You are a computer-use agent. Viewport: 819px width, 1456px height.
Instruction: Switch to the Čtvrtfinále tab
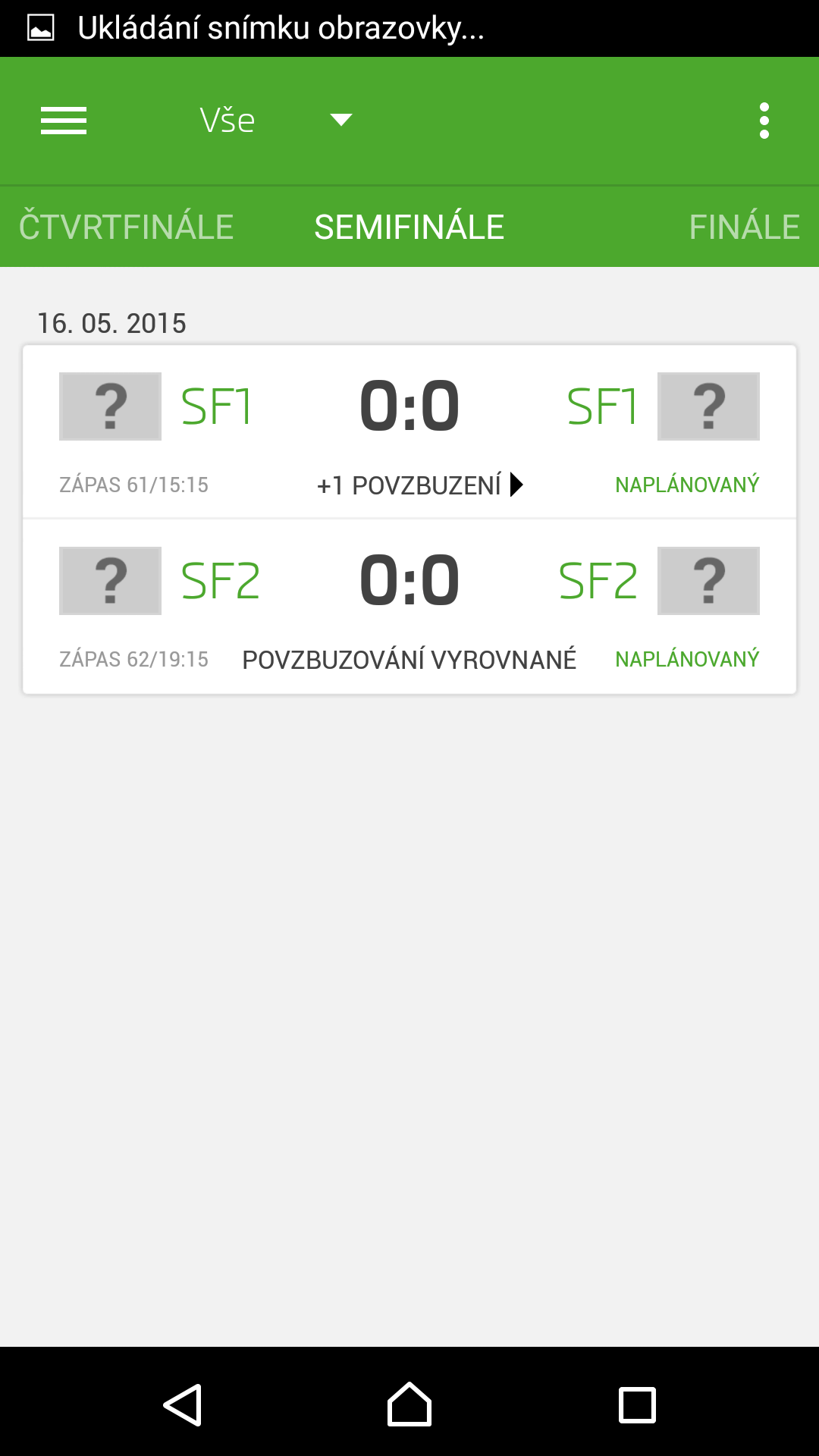click(x=126, y=227)
